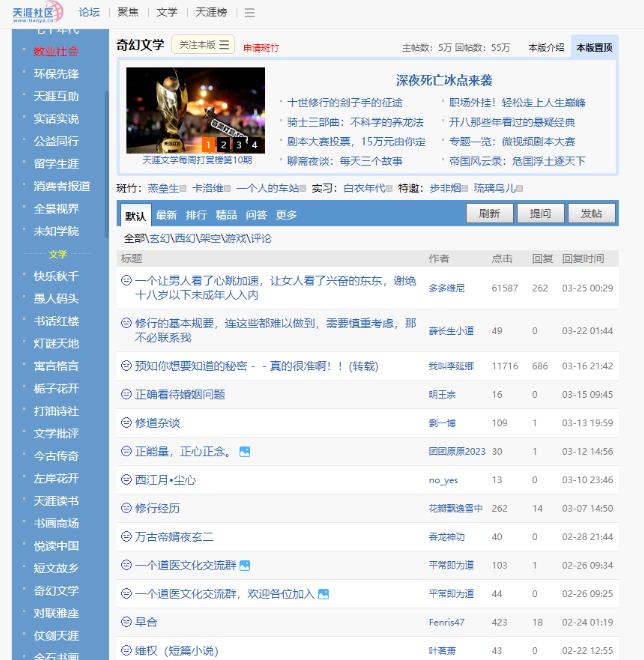Viewport: 644px width, 660px height.
Task: Open the 书话红楼 sidebar board
Action: (x=56, y=321)
